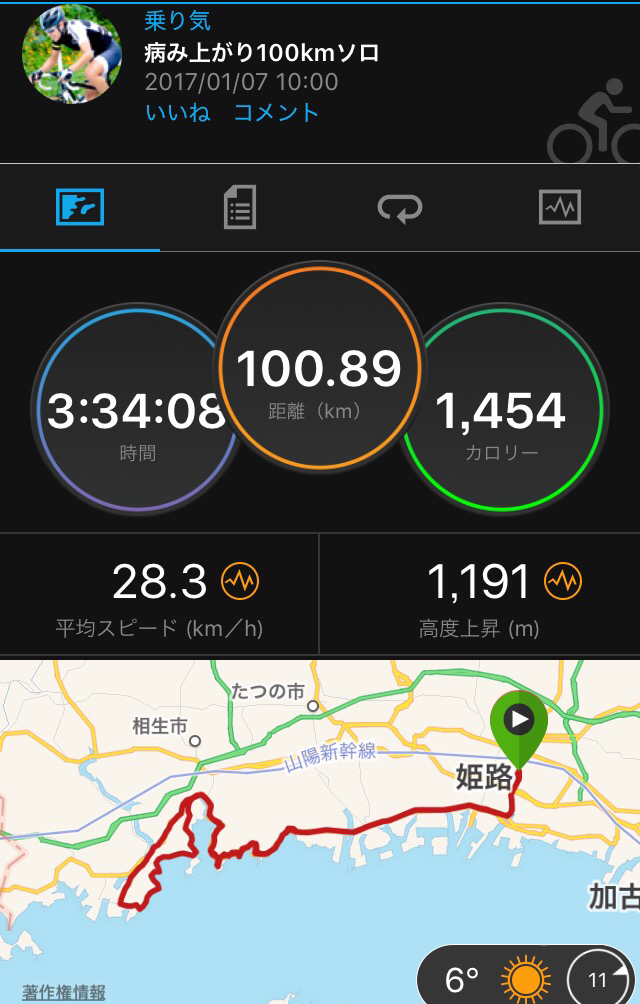Screen dimensions: 640x1004
Task: Open elevation gain chart icon
Action: click(563, 580)
